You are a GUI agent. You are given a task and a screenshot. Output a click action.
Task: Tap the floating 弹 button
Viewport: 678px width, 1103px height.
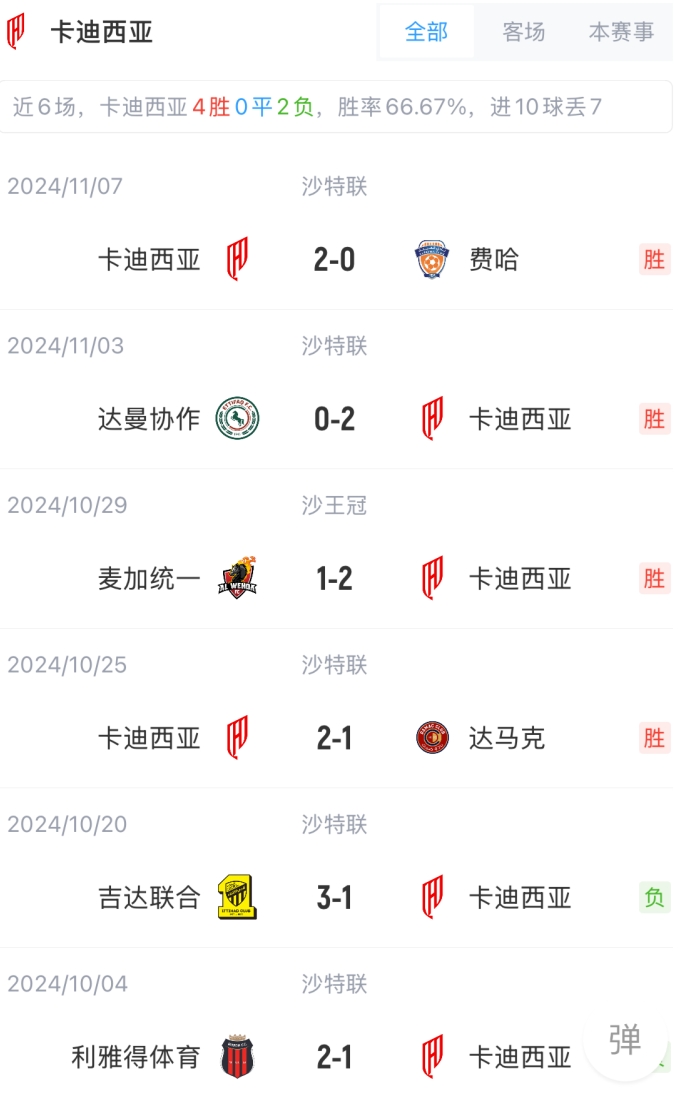(625, 1040)
